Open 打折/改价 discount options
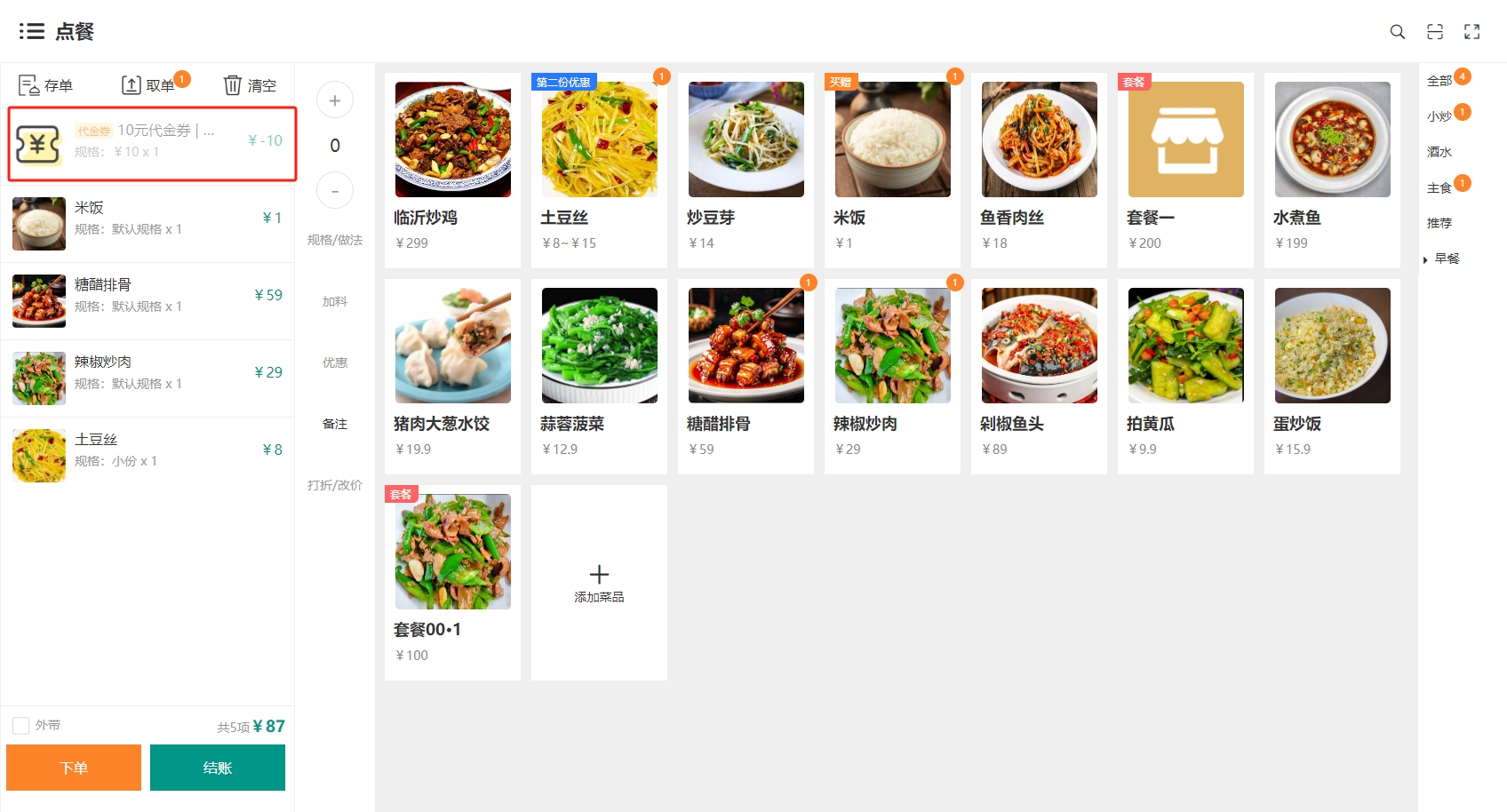 pos(335,485)
